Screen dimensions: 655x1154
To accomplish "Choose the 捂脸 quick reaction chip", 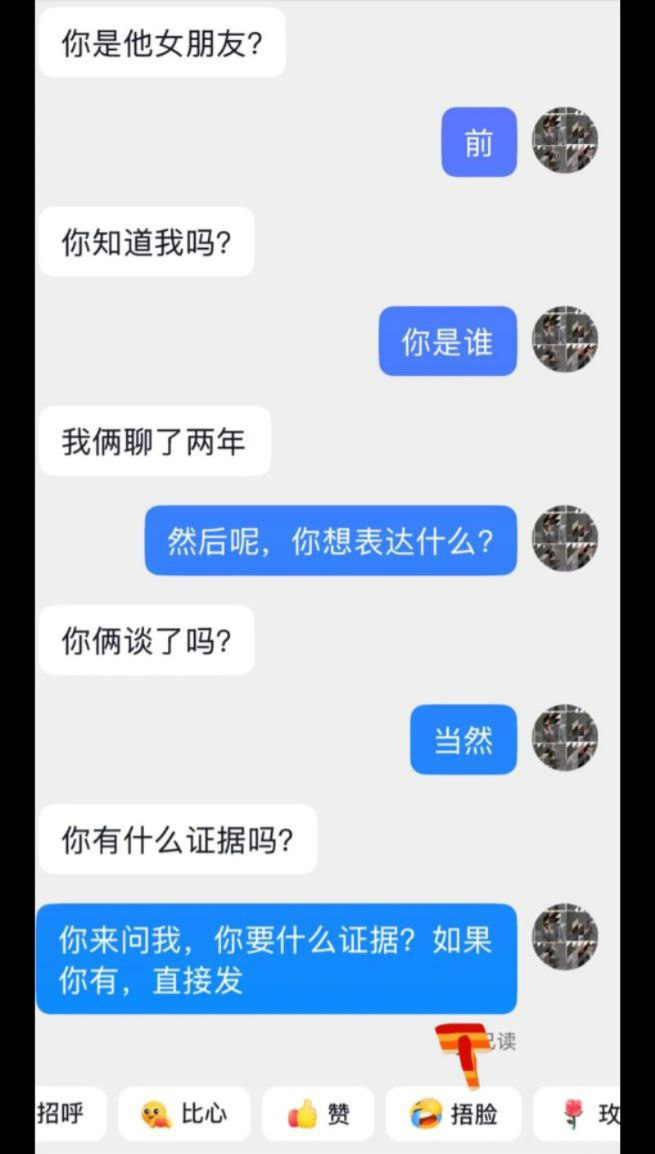I will (x=453, y=1114).
